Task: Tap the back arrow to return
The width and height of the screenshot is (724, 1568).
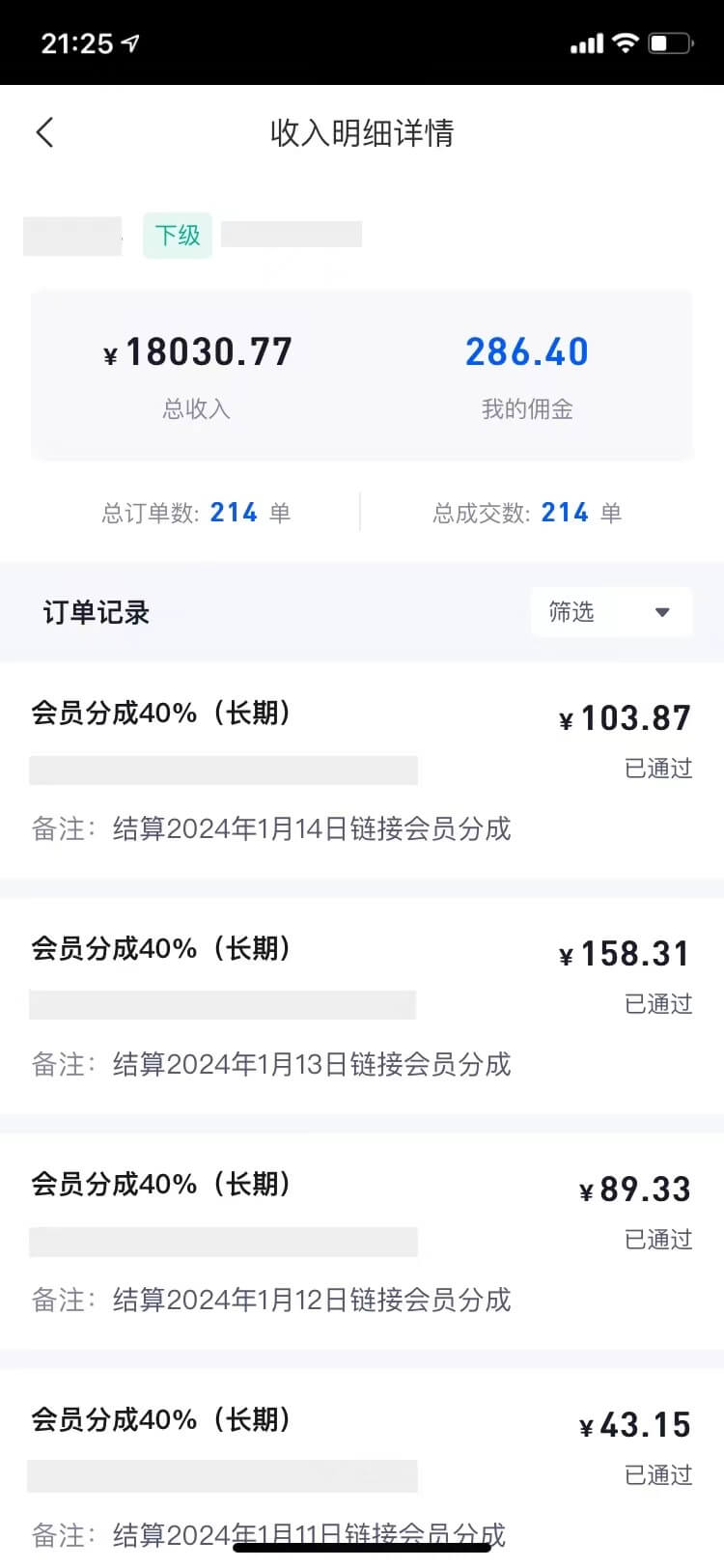Action: (x=44, y=132)
